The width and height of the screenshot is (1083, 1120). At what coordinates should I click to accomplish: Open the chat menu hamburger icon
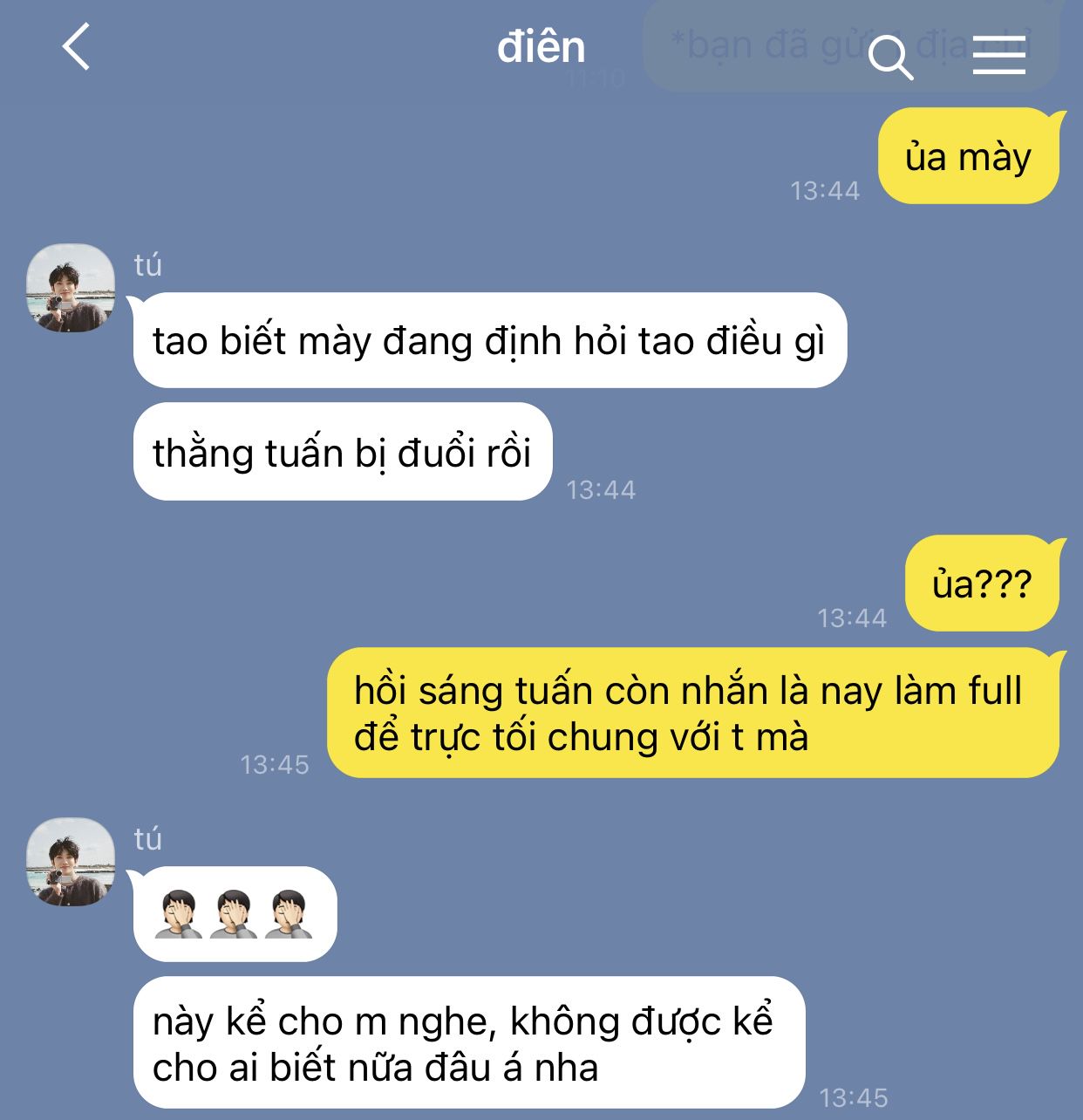click(999, 56)
